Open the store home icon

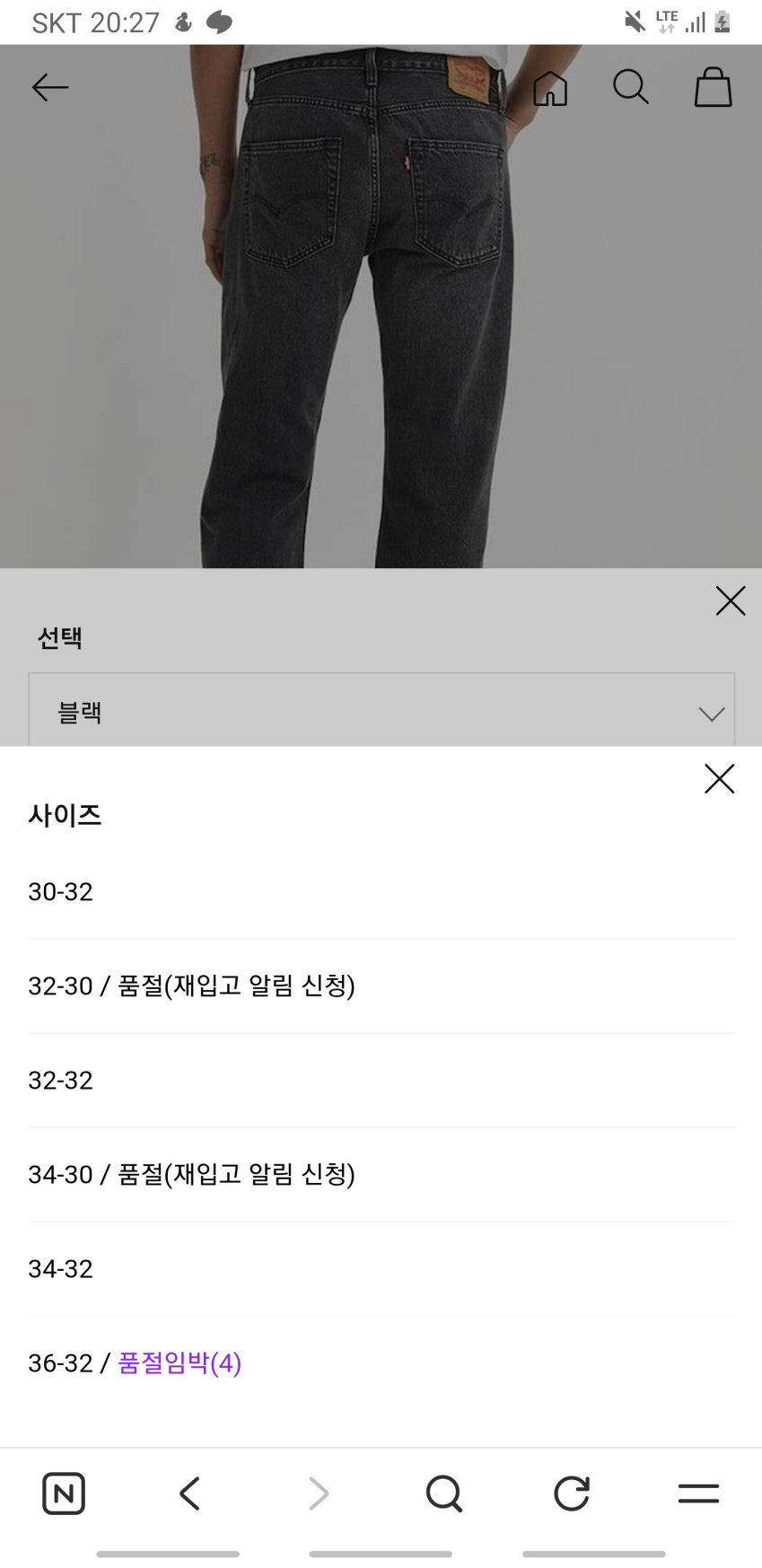pos(550,88)
